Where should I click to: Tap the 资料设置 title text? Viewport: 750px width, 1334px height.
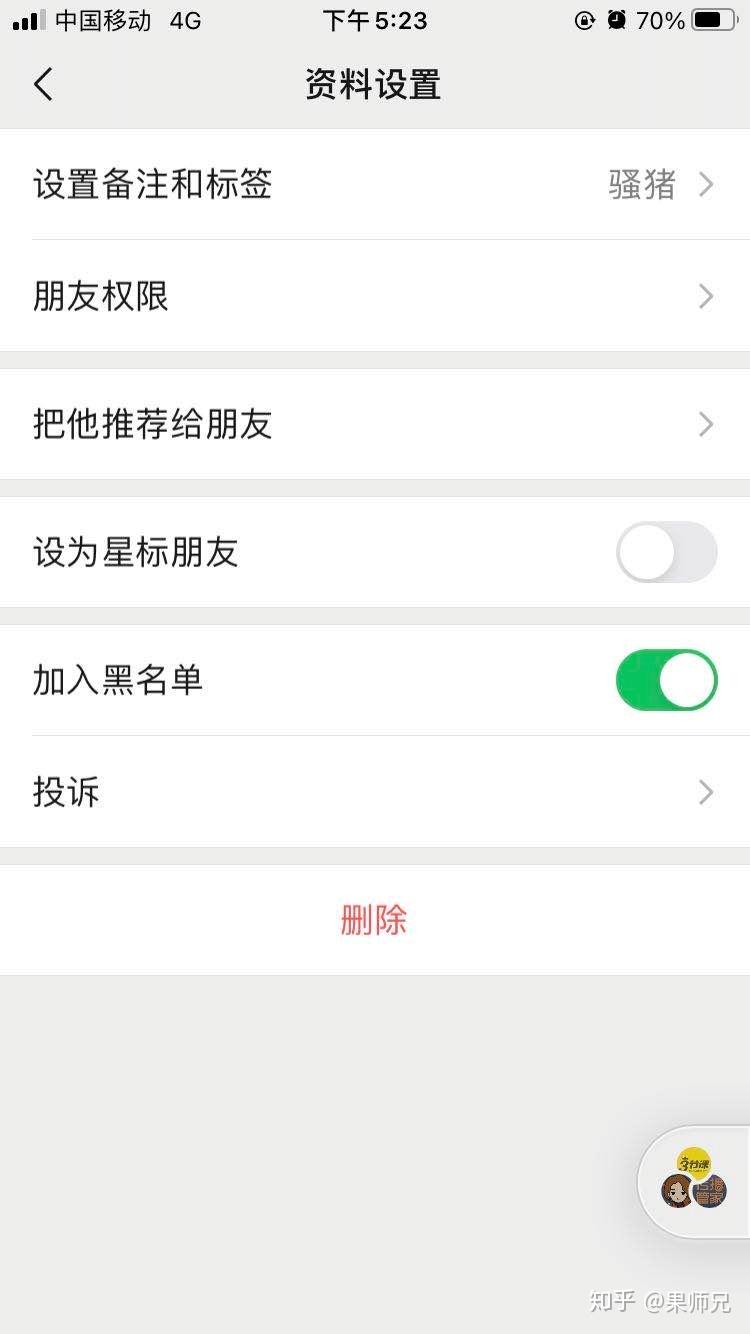tap(374, 85)
